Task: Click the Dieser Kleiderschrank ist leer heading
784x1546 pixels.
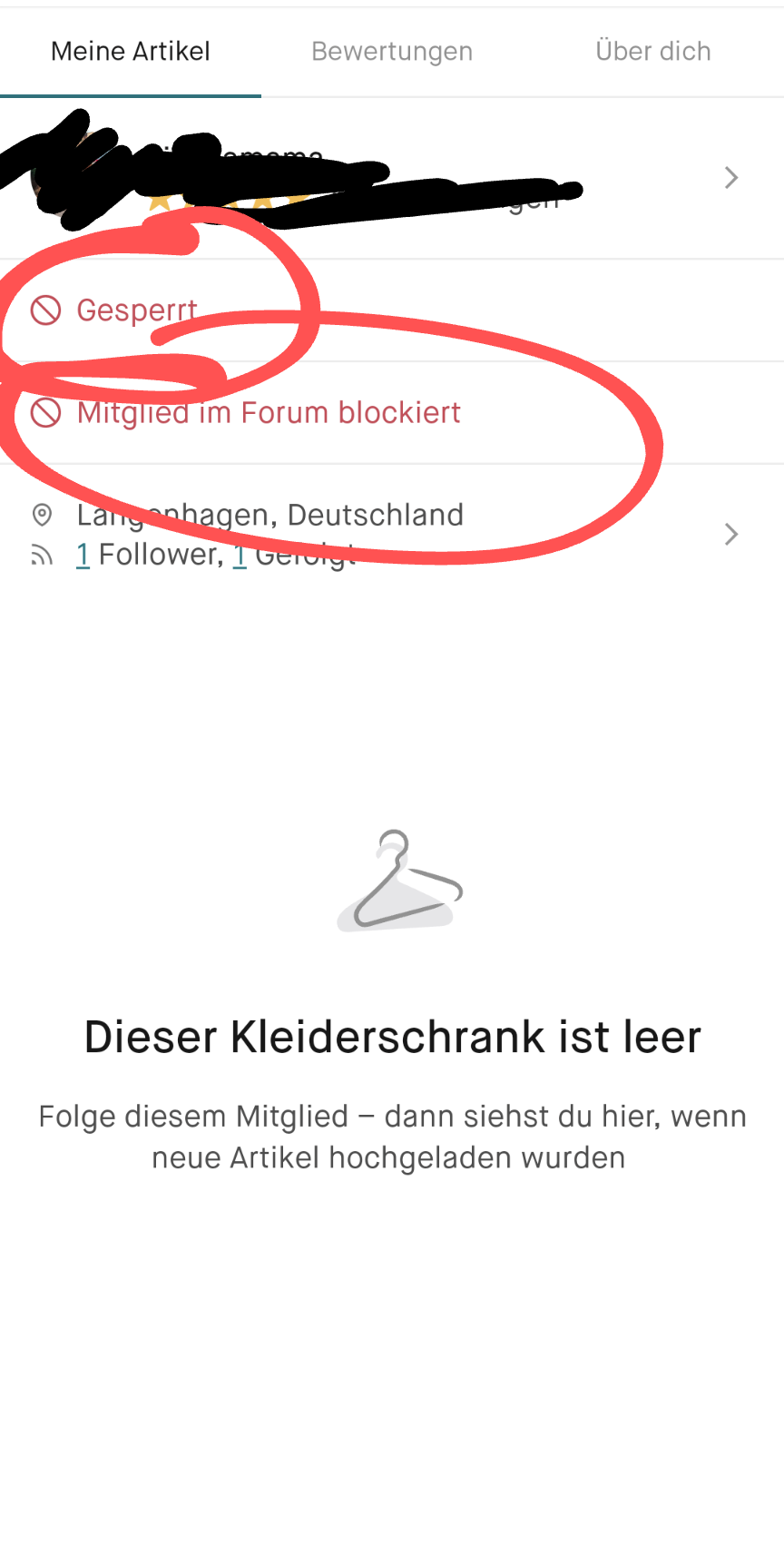Action: click(x=392, y=1036)
